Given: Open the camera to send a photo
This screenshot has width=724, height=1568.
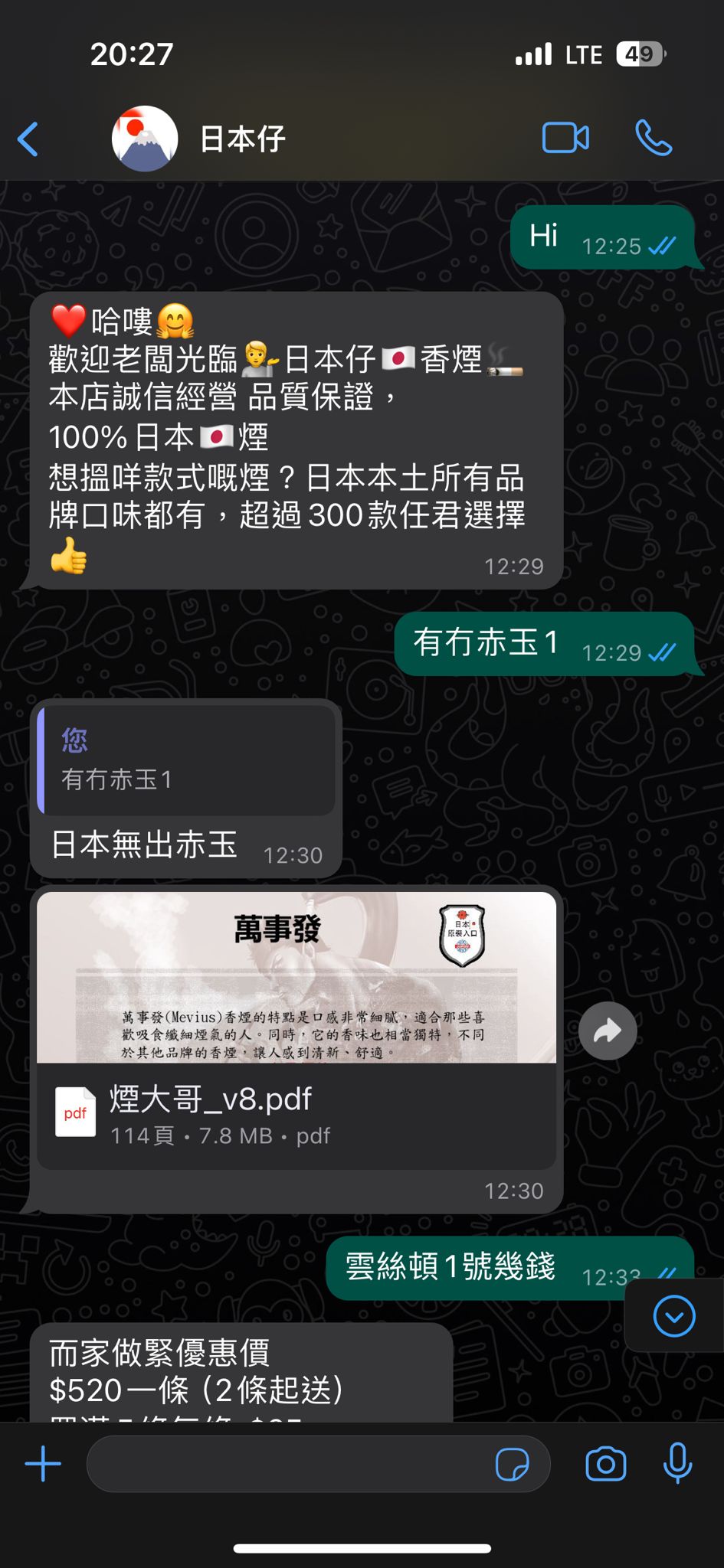Looking at the screenshot, I should point(605,1465).
